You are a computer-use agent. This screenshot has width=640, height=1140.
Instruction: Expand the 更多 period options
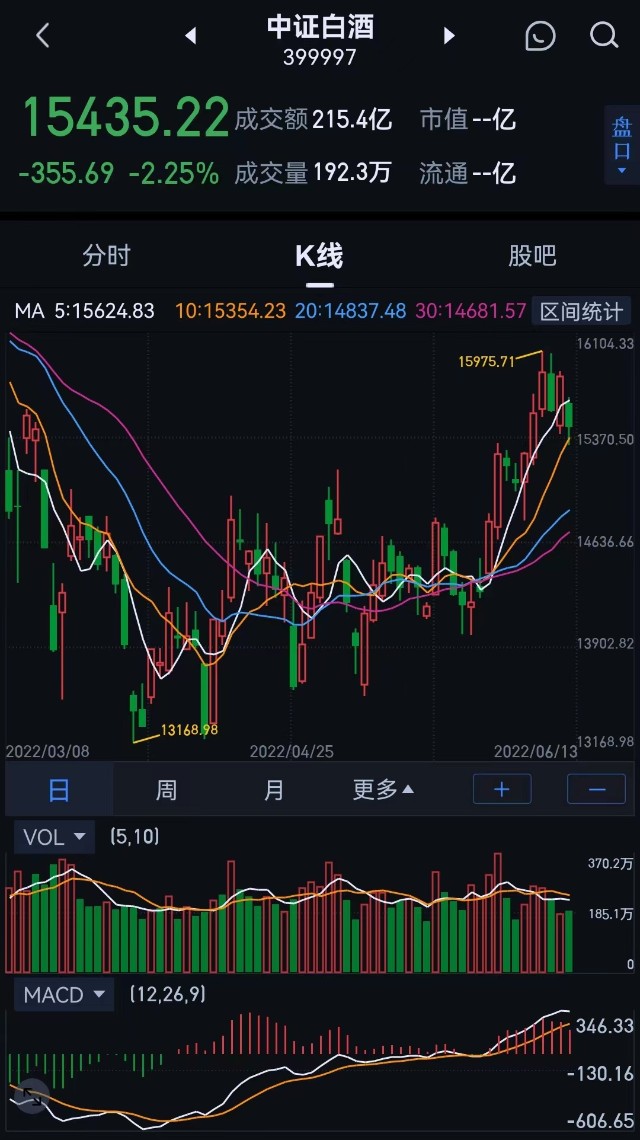[x=383, y=790]
